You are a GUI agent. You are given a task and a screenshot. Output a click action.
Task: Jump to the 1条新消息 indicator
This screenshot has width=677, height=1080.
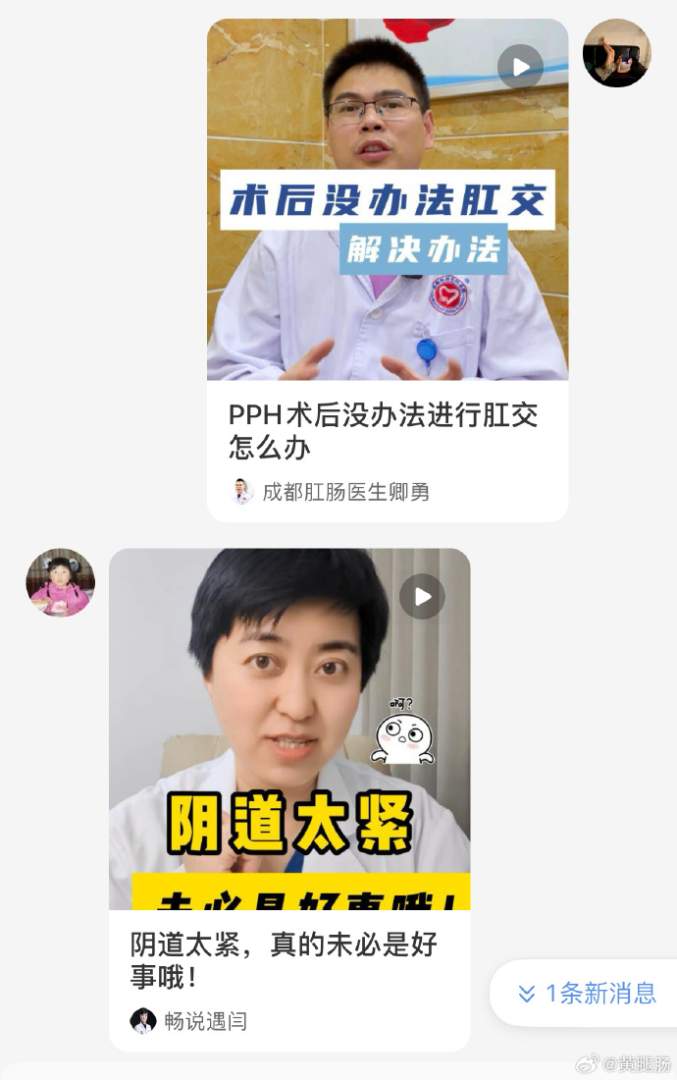(x=586, y=993)
